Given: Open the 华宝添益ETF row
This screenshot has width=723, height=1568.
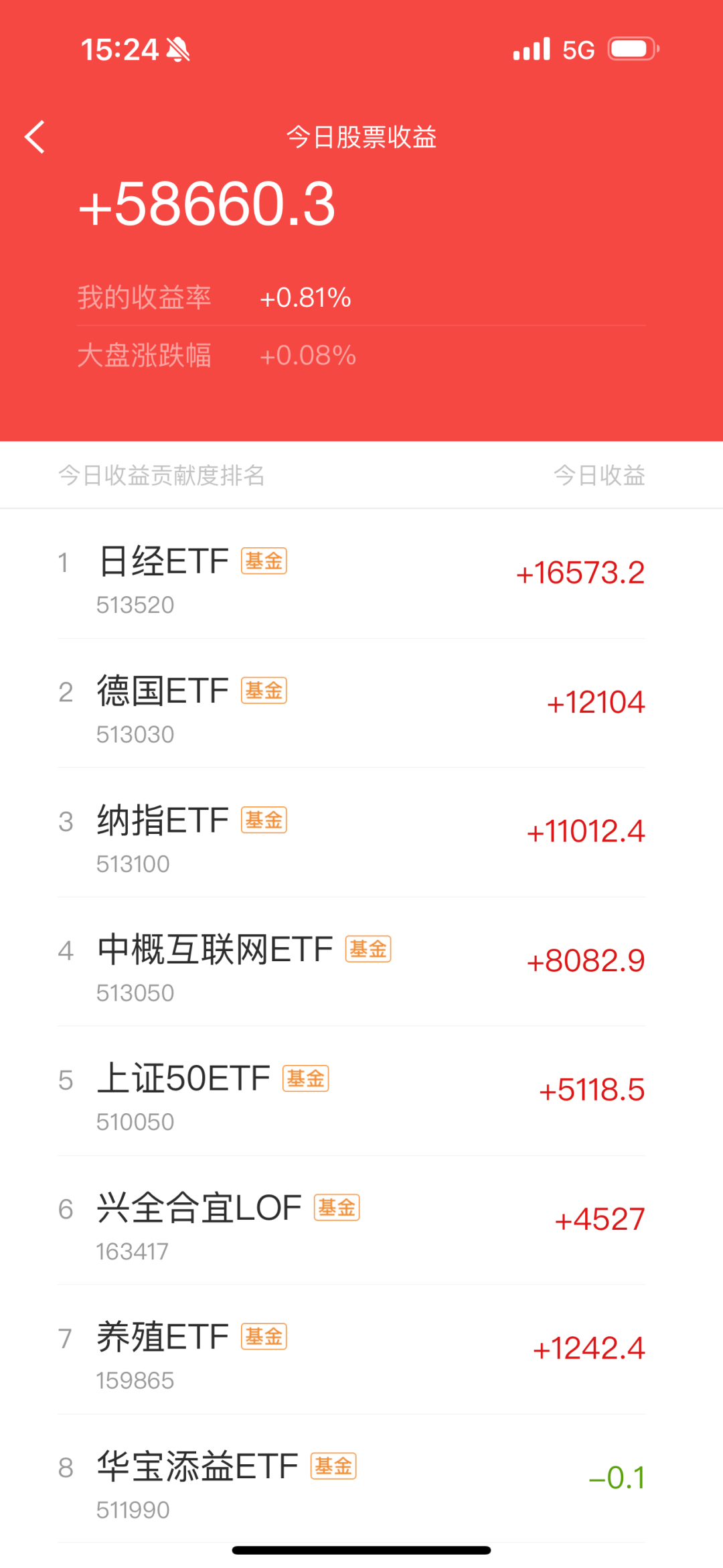Looking at the screenshot, I should (361, 1479).
